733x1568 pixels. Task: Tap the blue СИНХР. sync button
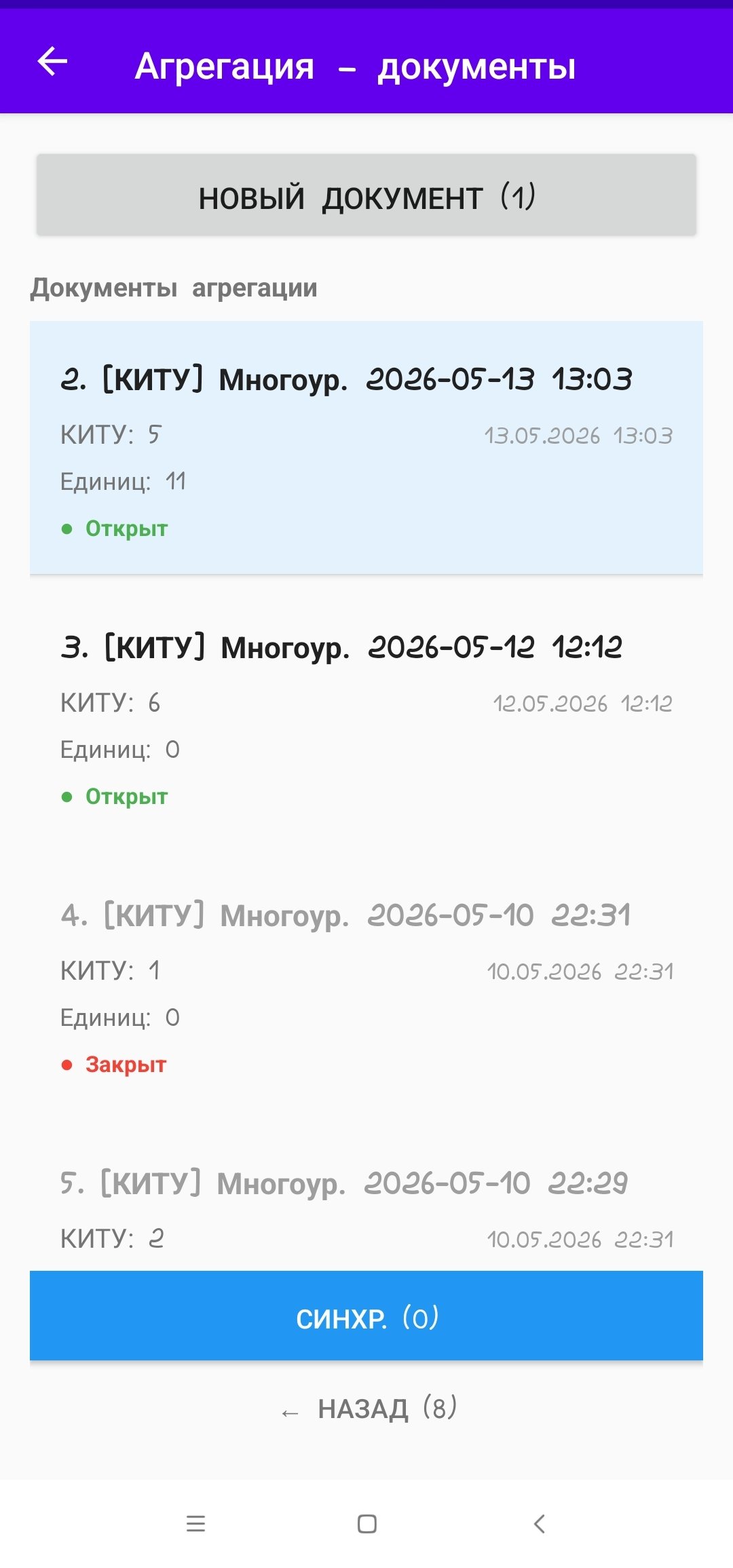pos(366,1316)
